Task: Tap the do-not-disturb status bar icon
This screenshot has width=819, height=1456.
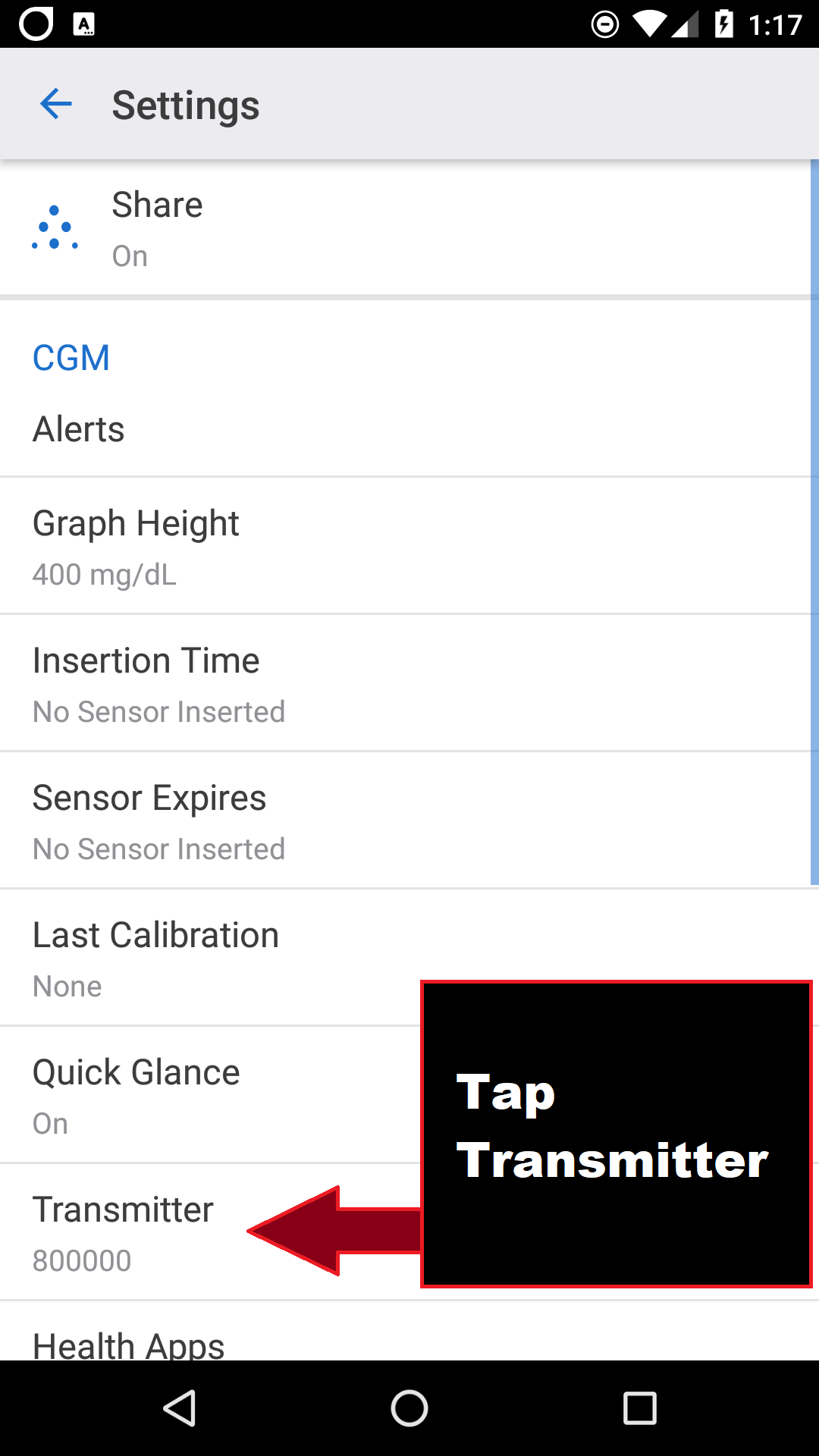Action: click(x=605, y=23)
